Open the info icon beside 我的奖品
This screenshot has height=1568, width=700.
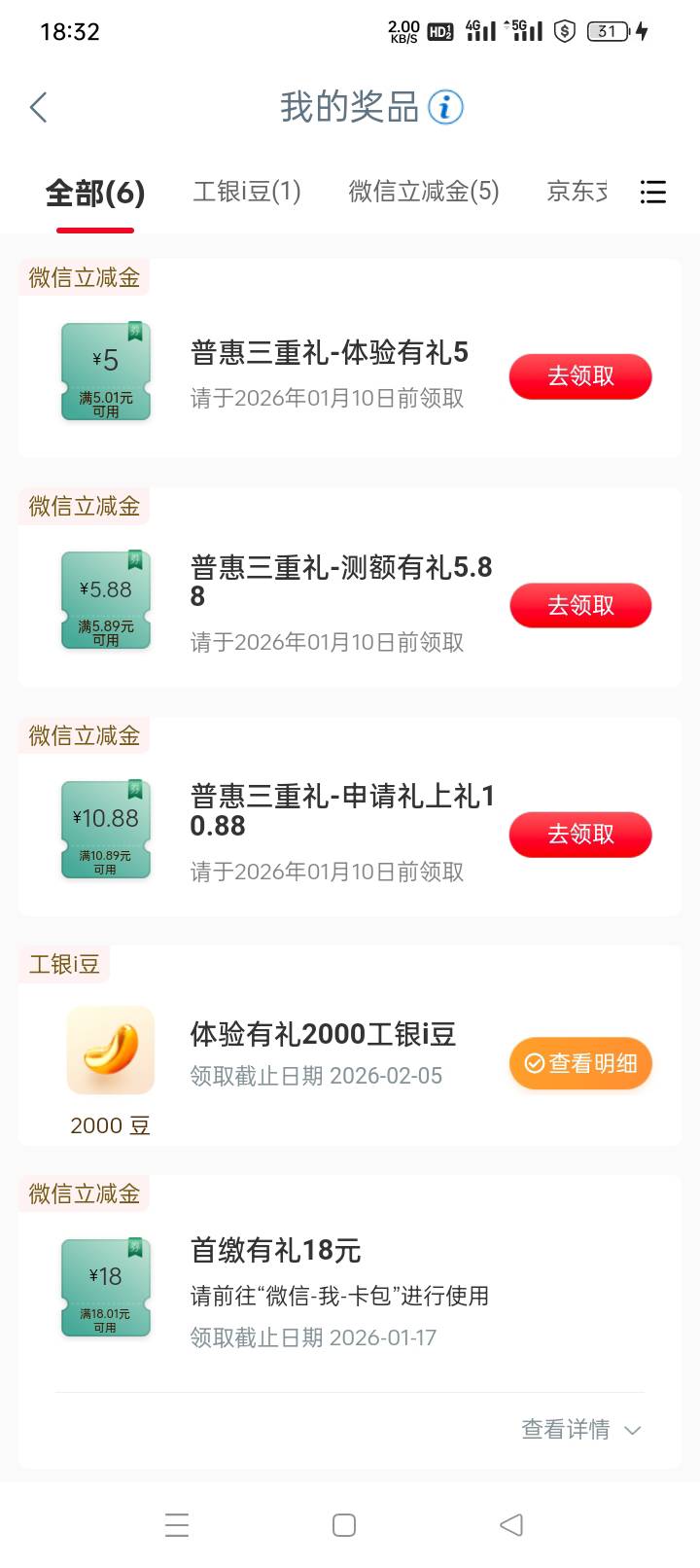click(x=446, y=107)
